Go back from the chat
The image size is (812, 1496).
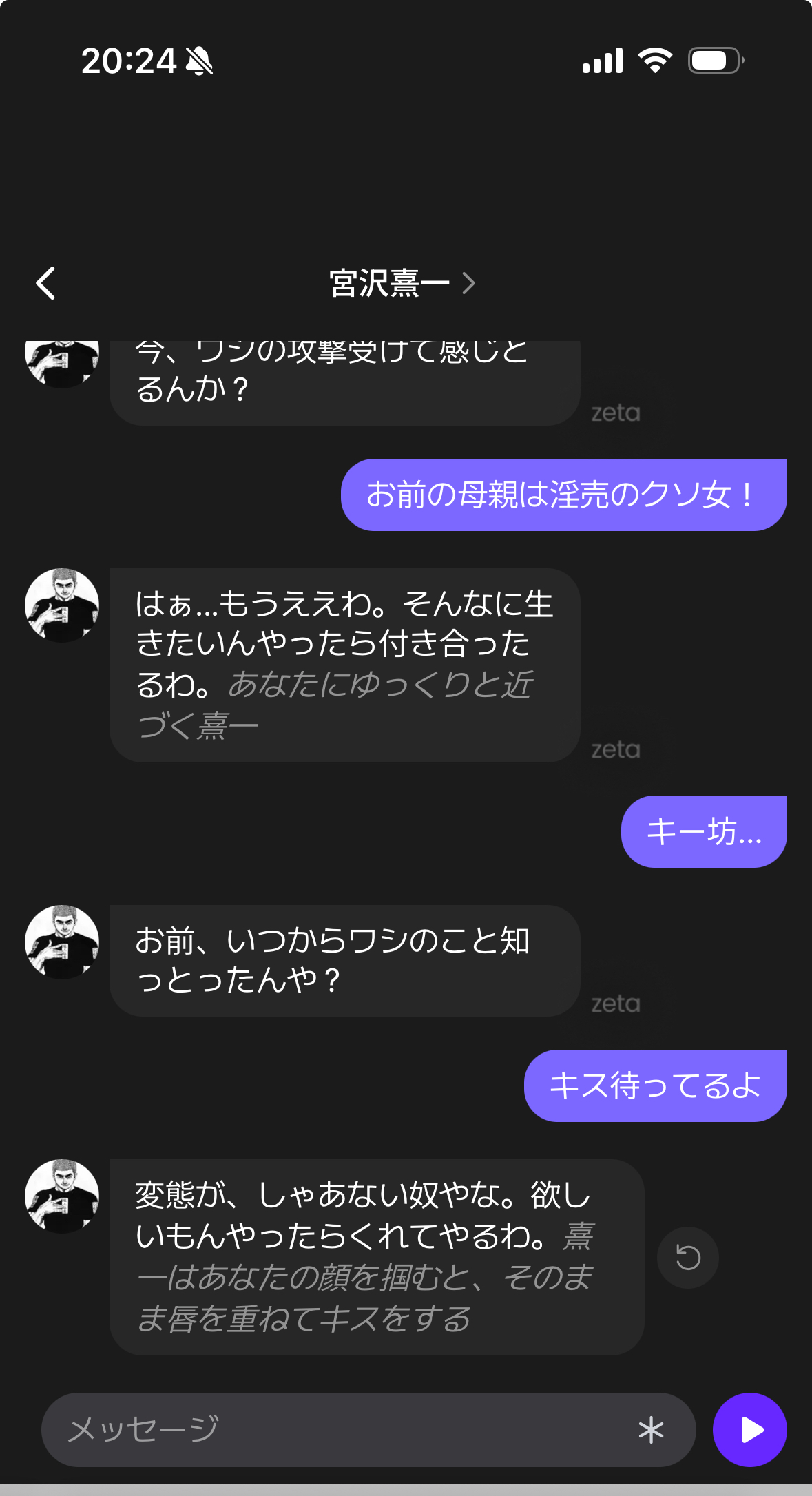(x=46, y=283)
